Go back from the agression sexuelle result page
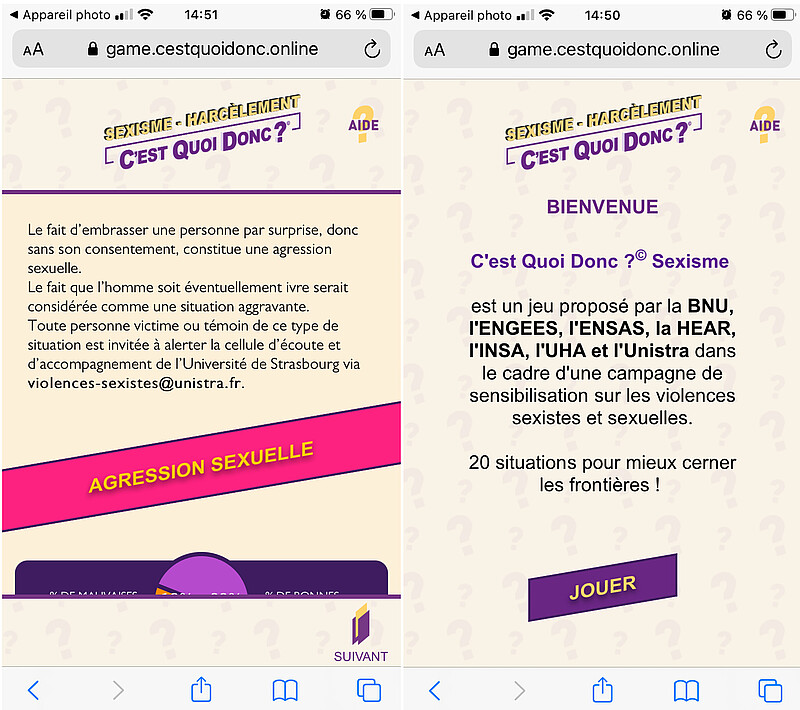Image resolution: width=800 pixels, height=710 pixels. click(33, 690)
